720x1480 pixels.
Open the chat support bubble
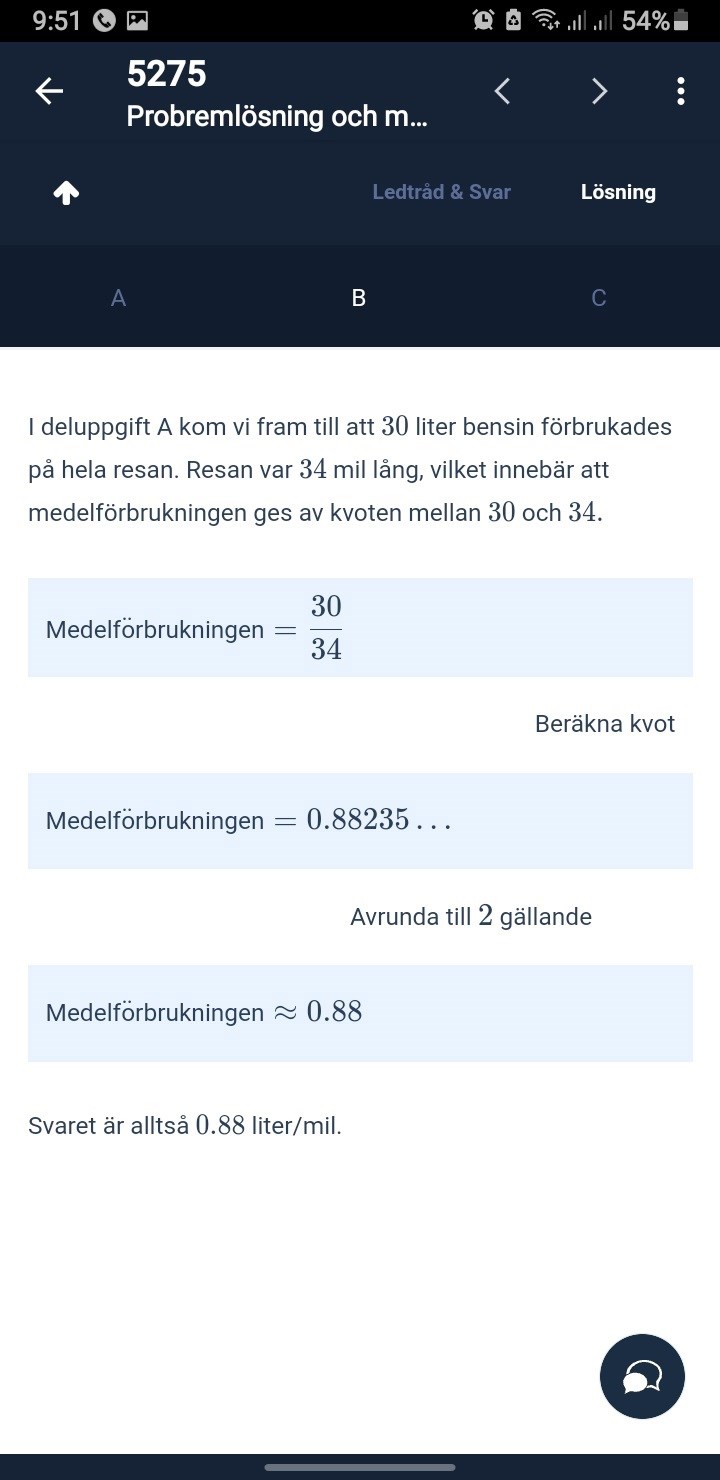point(642,1377)
